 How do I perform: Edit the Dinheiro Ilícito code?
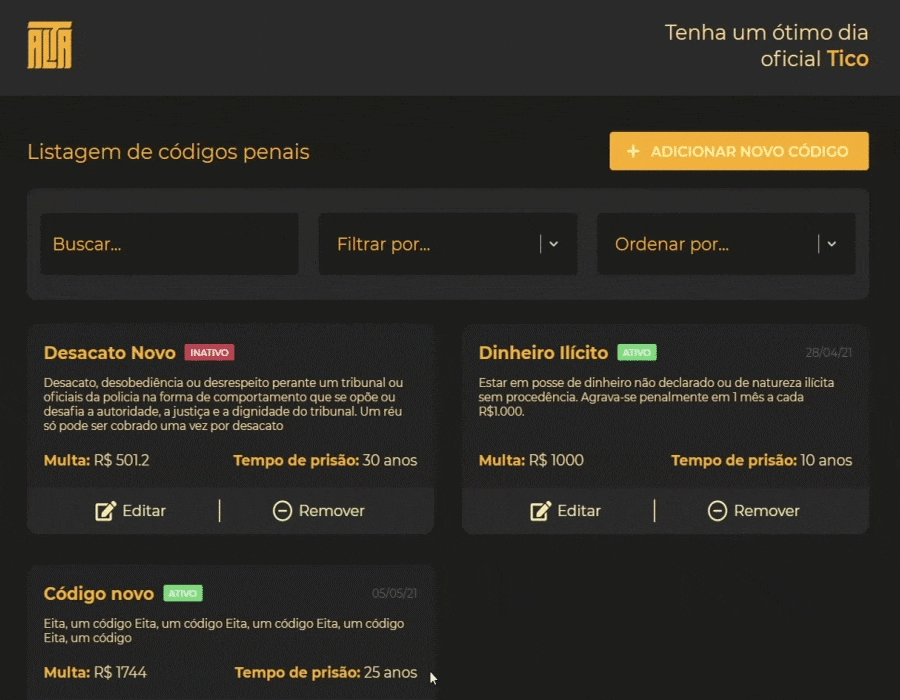(x=565, y=511)
